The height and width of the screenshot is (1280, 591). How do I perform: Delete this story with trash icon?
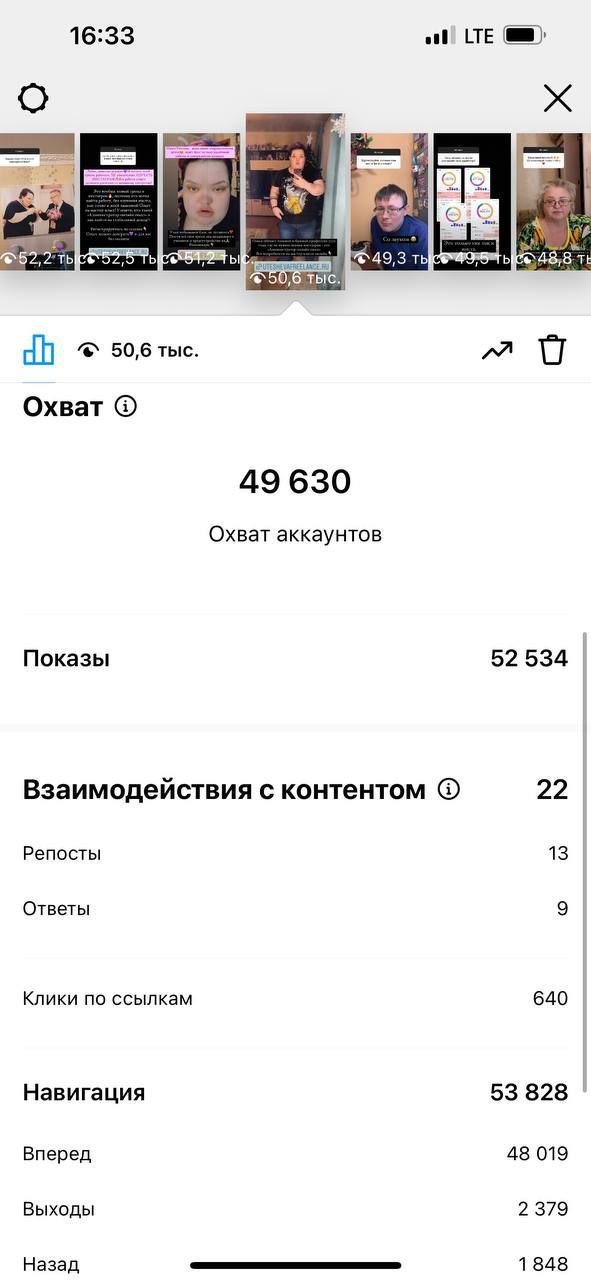pos(553,350)
